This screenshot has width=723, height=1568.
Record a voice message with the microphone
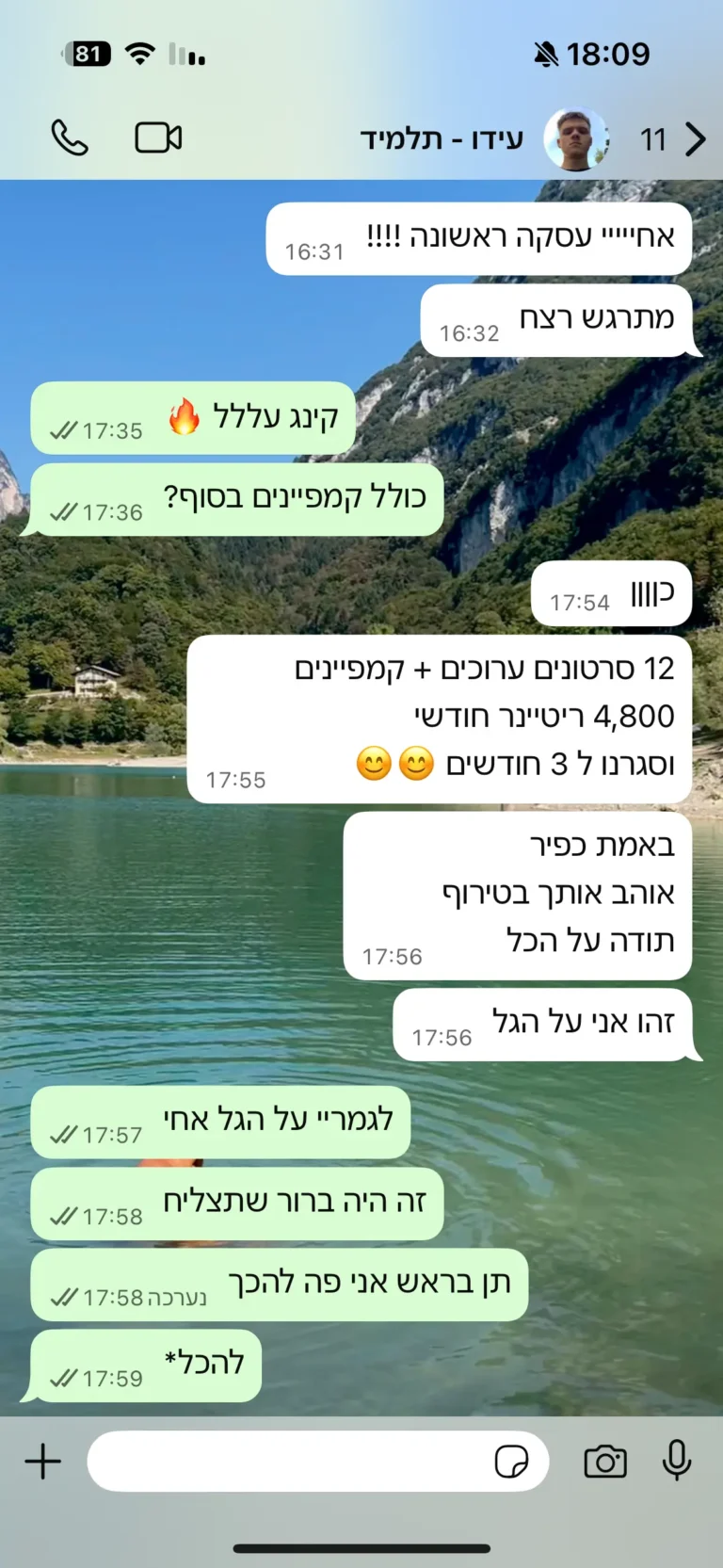pyautogui.click(x=676, y=1462)
